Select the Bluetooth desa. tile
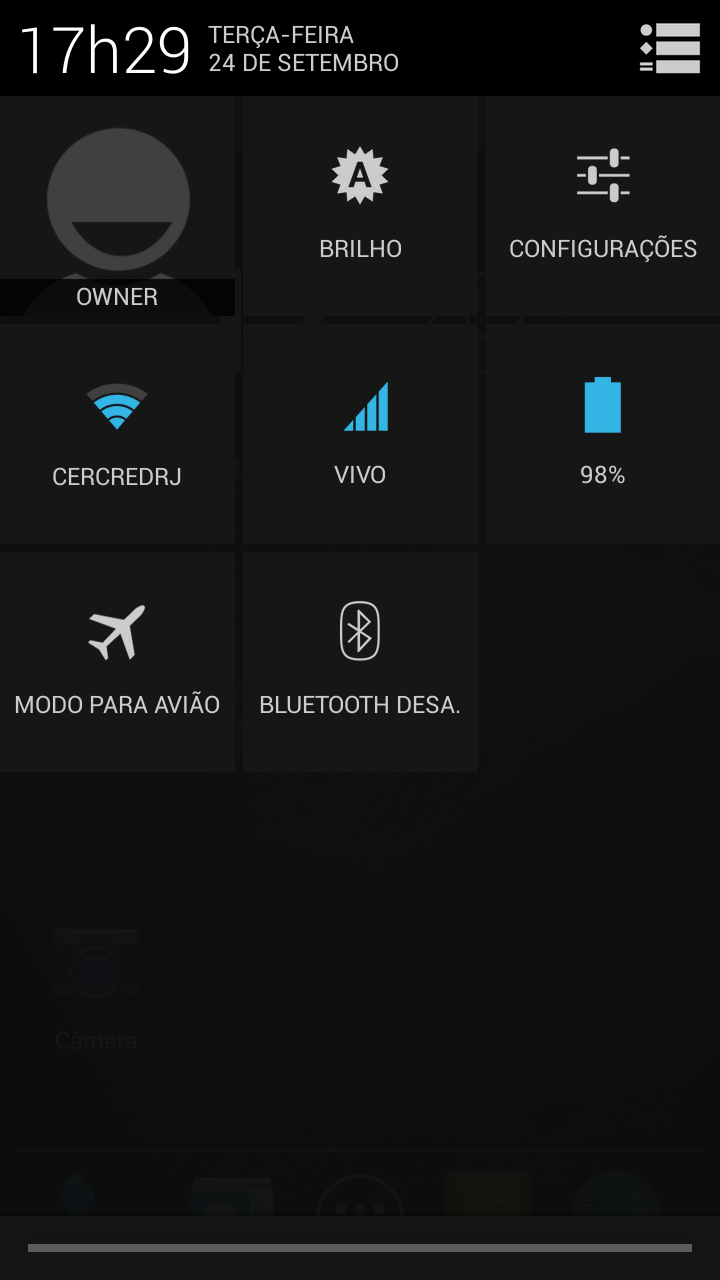This screenshot has width=720, height=1280. click(x=360, y=662)
